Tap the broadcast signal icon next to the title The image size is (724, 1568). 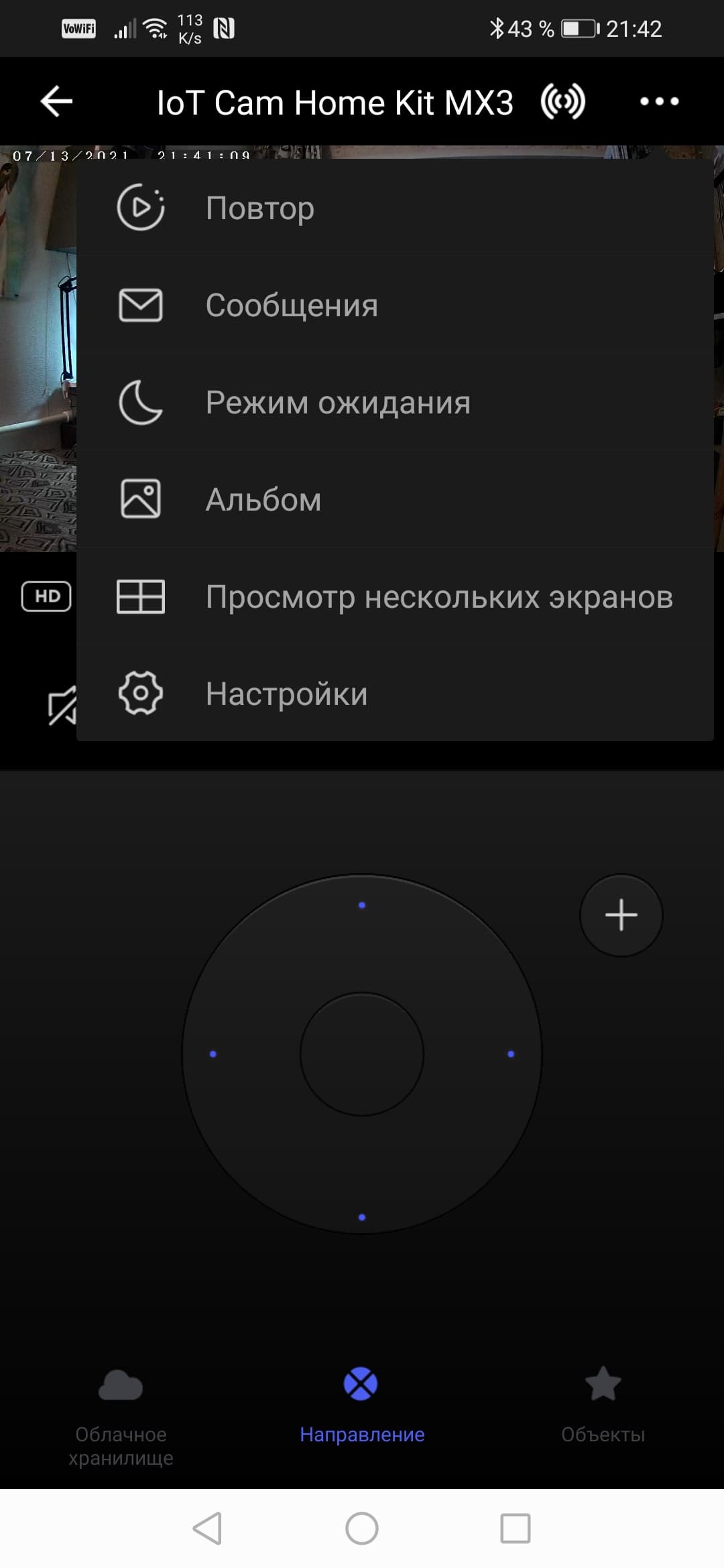tap(563, 103)
